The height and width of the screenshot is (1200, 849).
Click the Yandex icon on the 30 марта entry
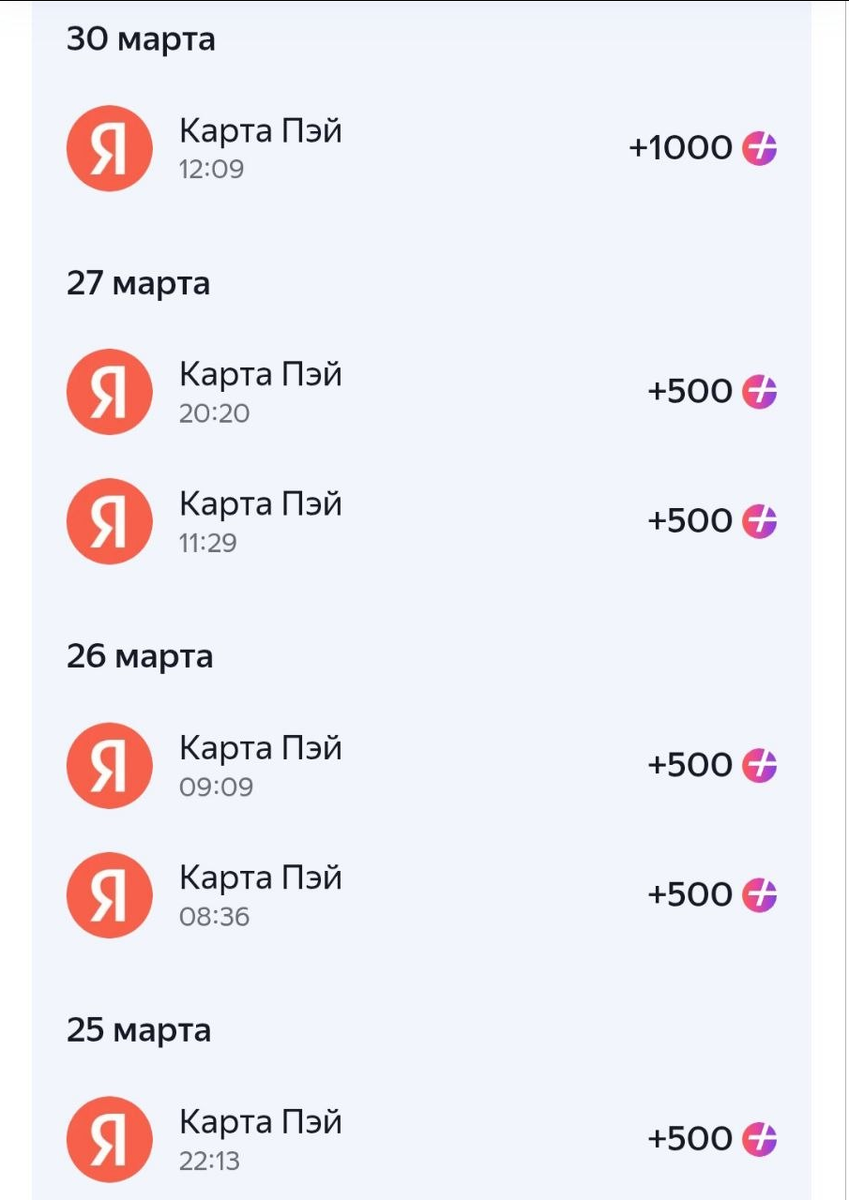click(109, 148)
